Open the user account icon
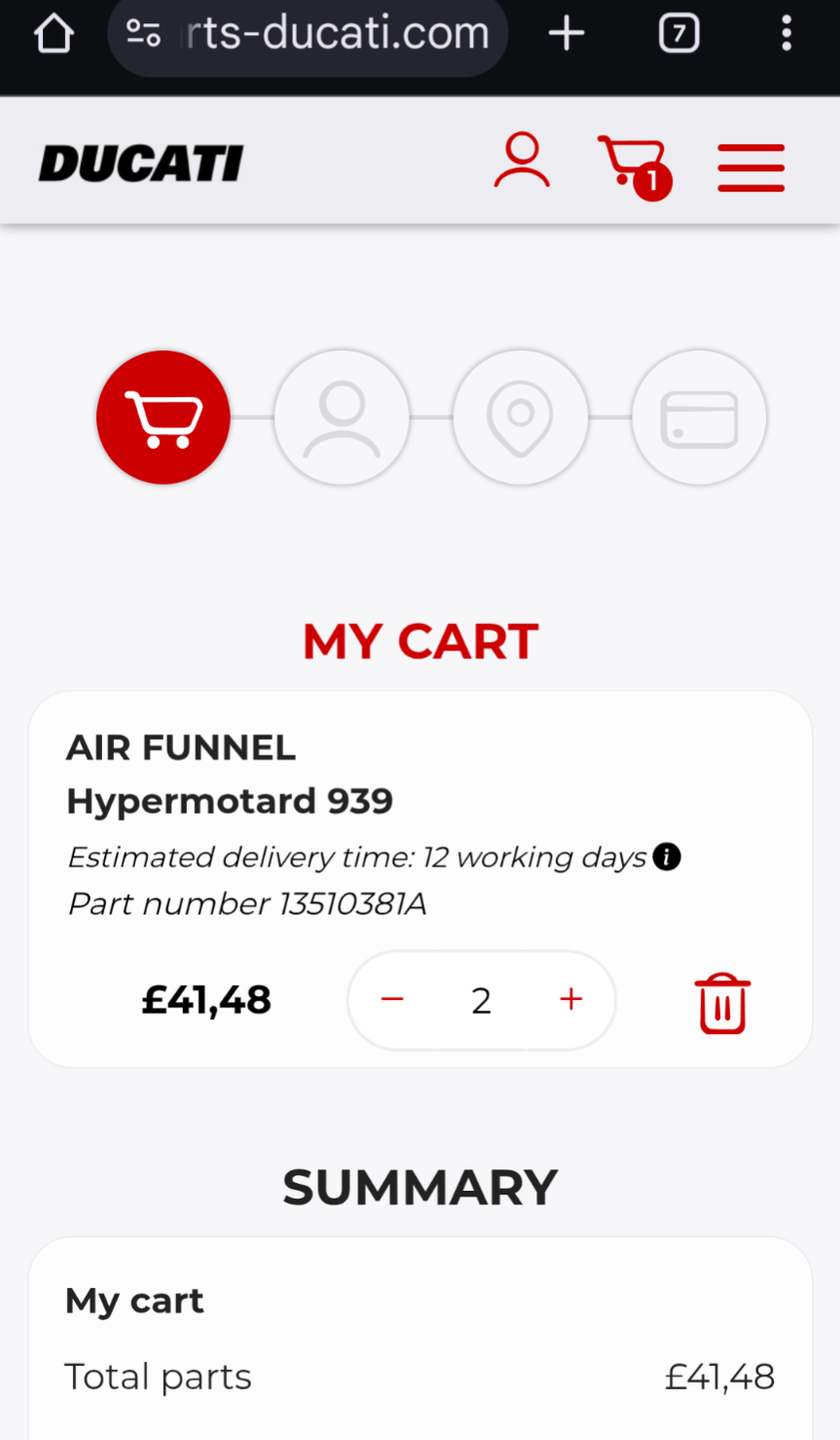840x1440 pixels. [x=522, y=162]
